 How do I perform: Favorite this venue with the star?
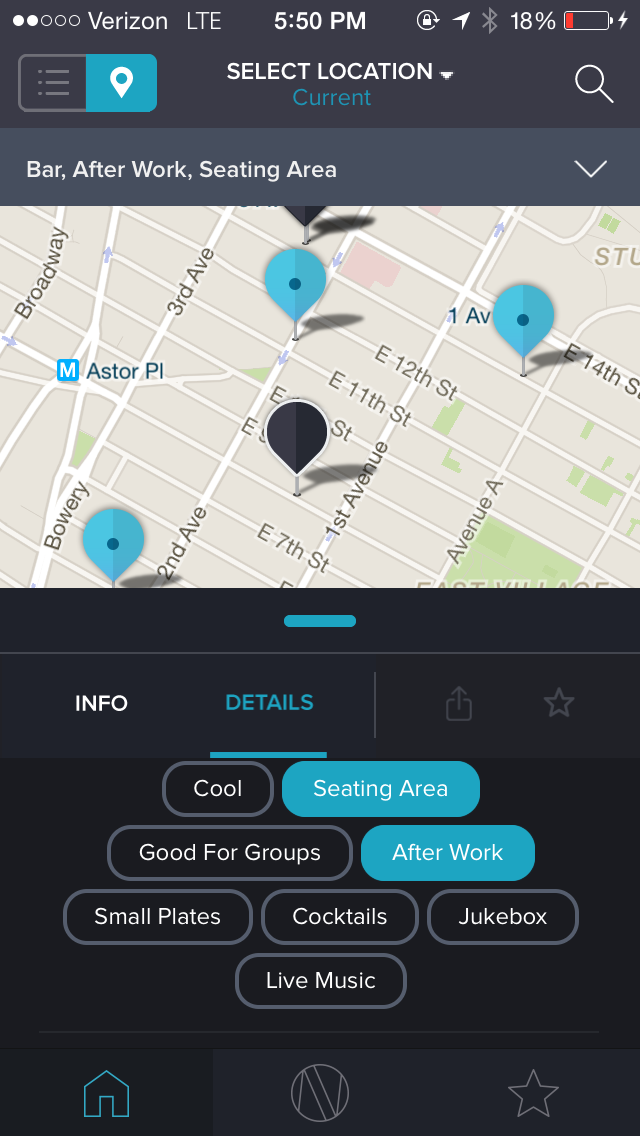pos(558,703)
